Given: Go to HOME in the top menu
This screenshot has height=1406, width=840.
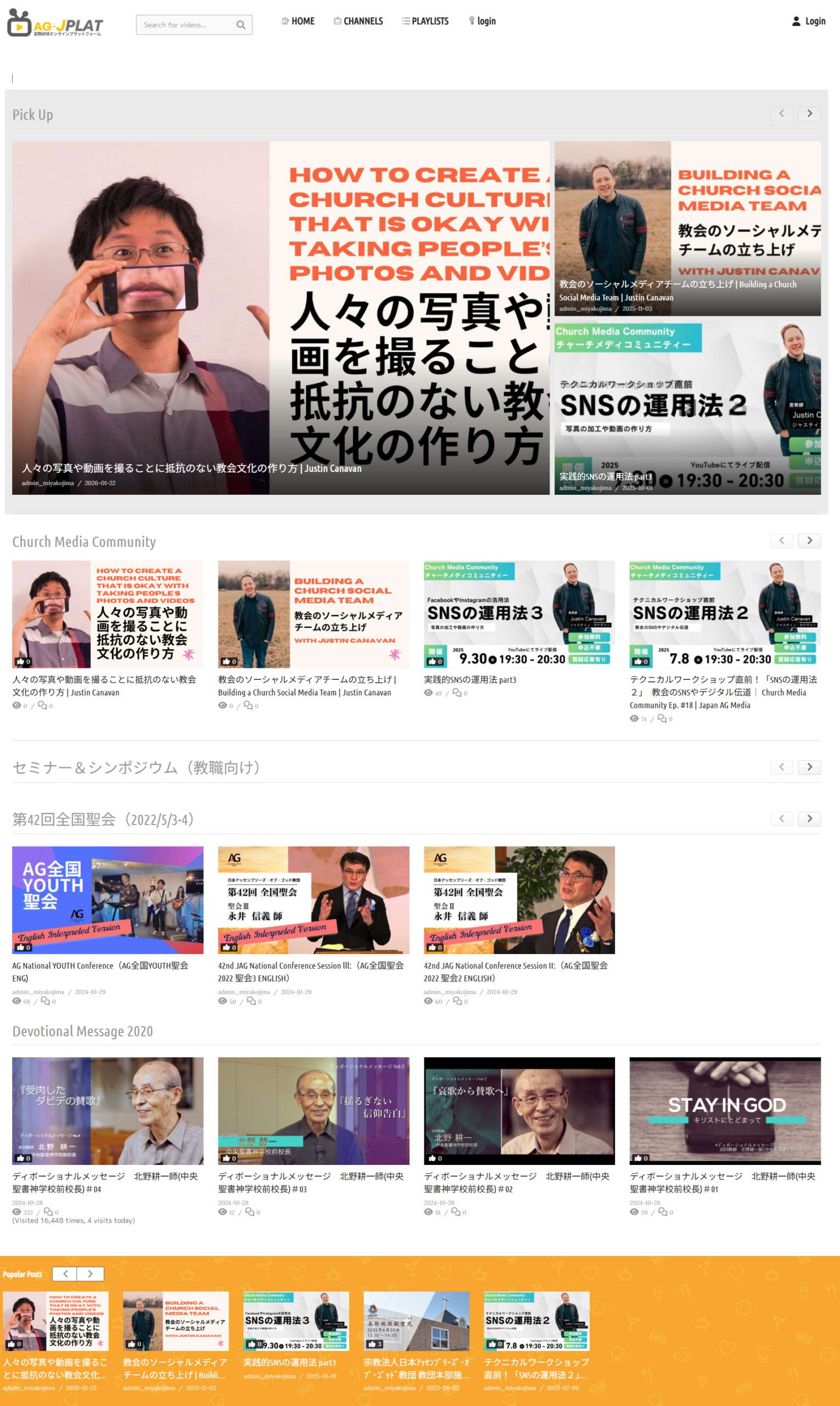Looking at the screenshot, I should [298, 21].
